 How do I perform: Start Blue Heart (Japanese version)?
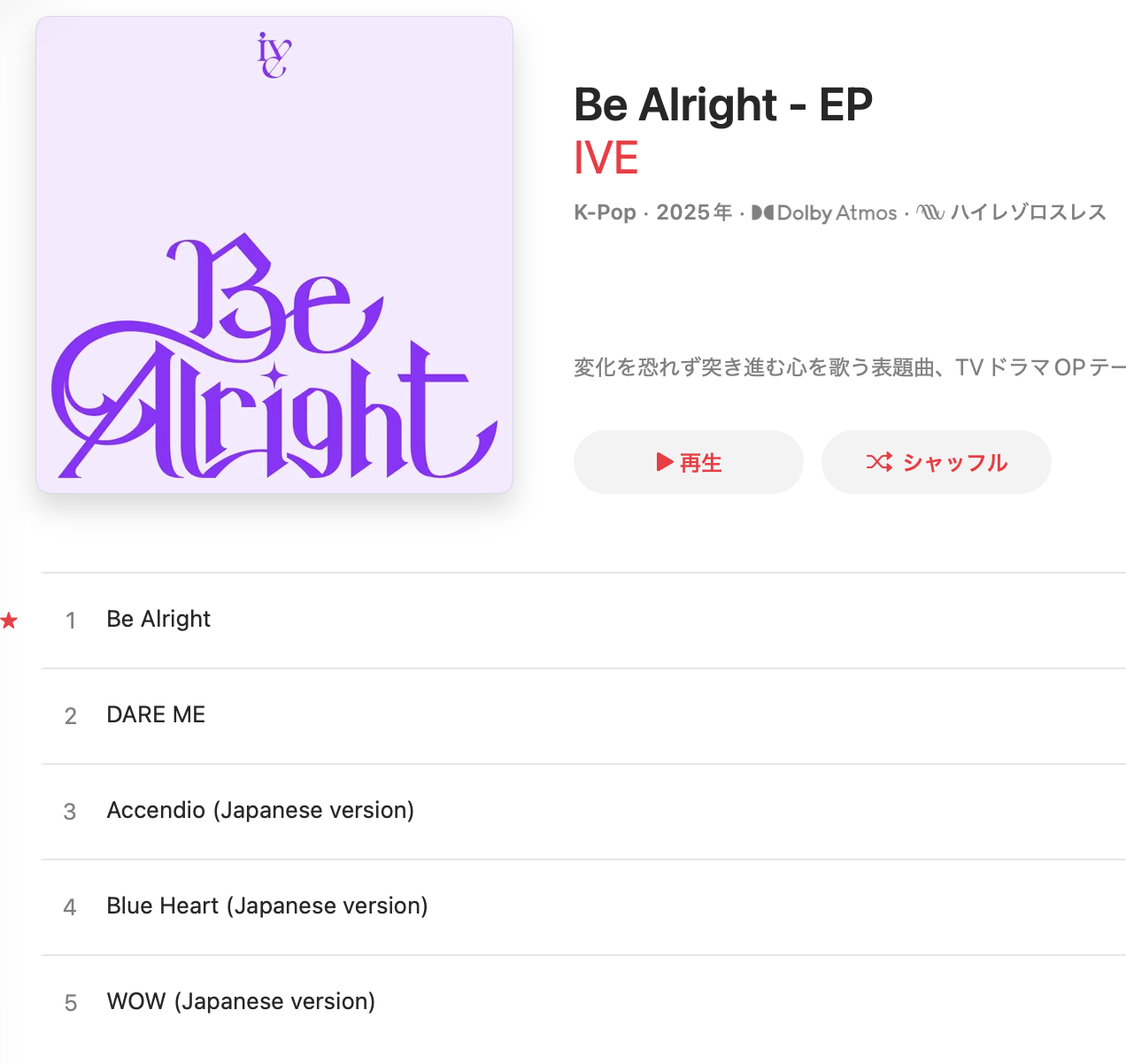pyautogui.click(x=266, y=906)
